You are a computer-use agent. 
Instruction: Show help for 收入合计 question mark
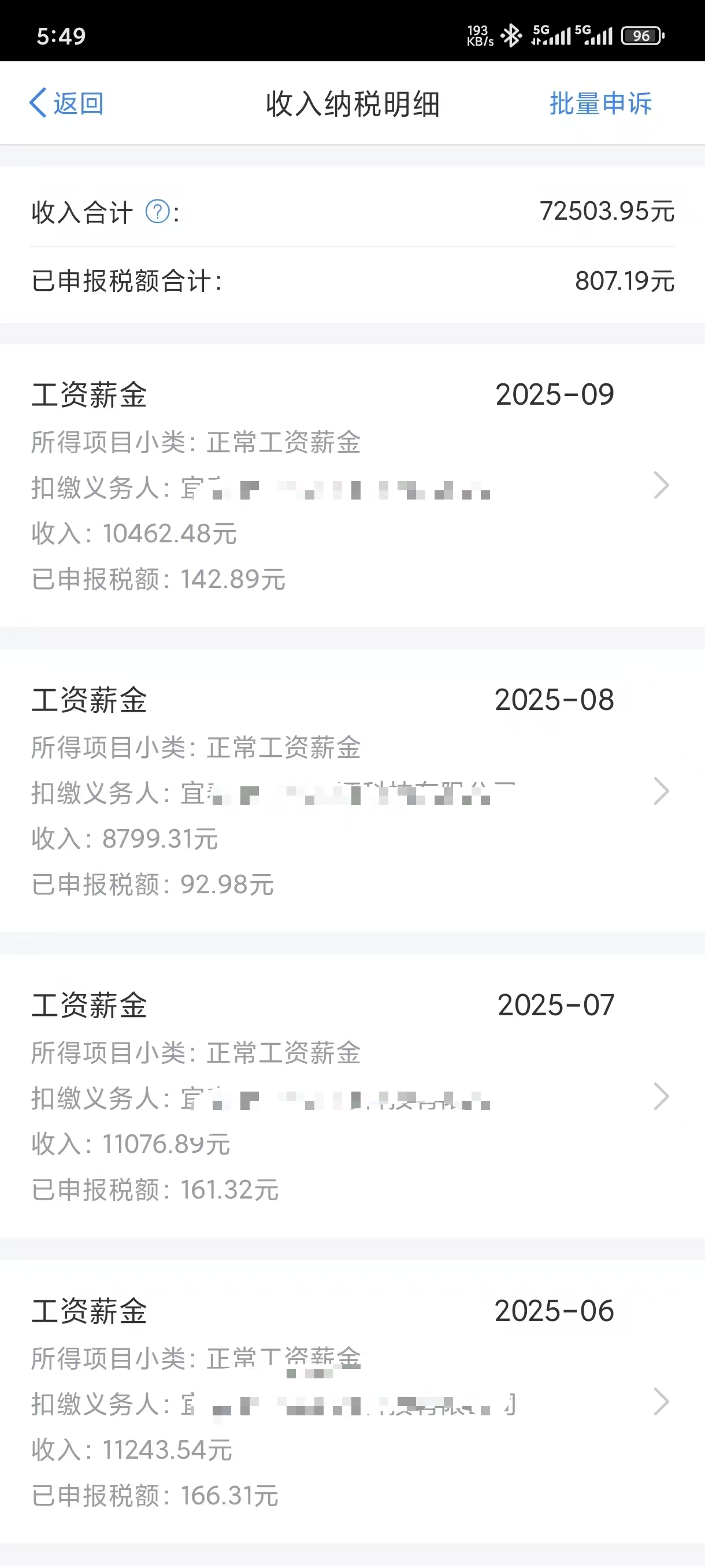point(158,212)
